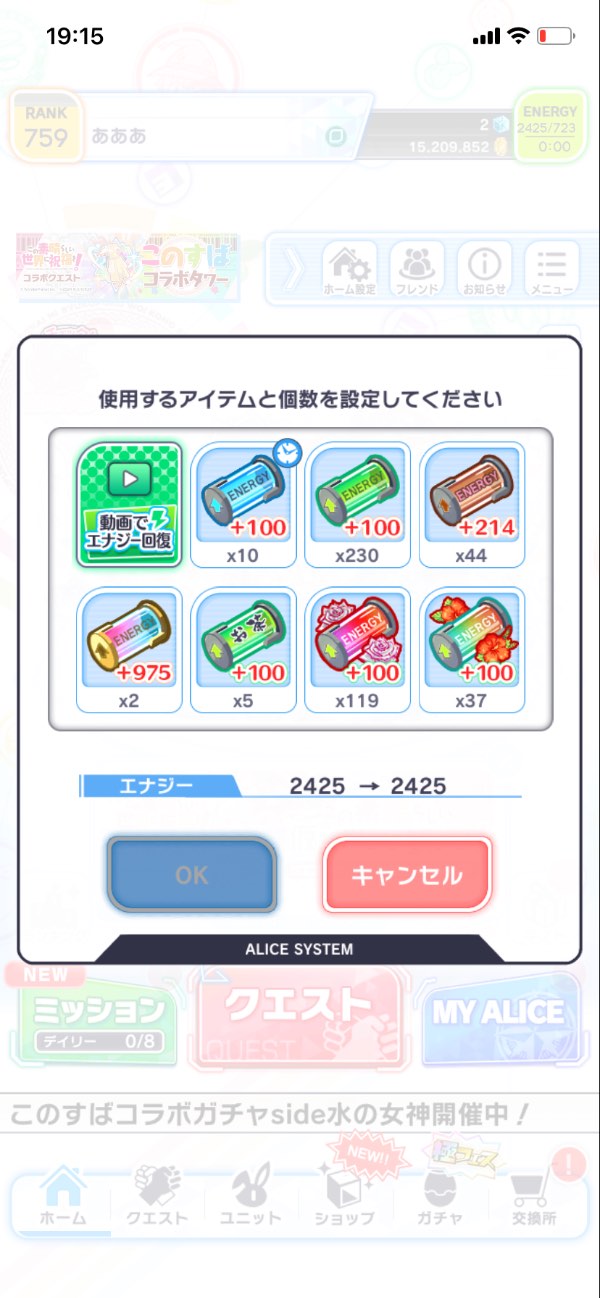The height and width of the screenshot is (1298, 600).
Task: Confirm with the OK button
Action: tap(191, 875)
